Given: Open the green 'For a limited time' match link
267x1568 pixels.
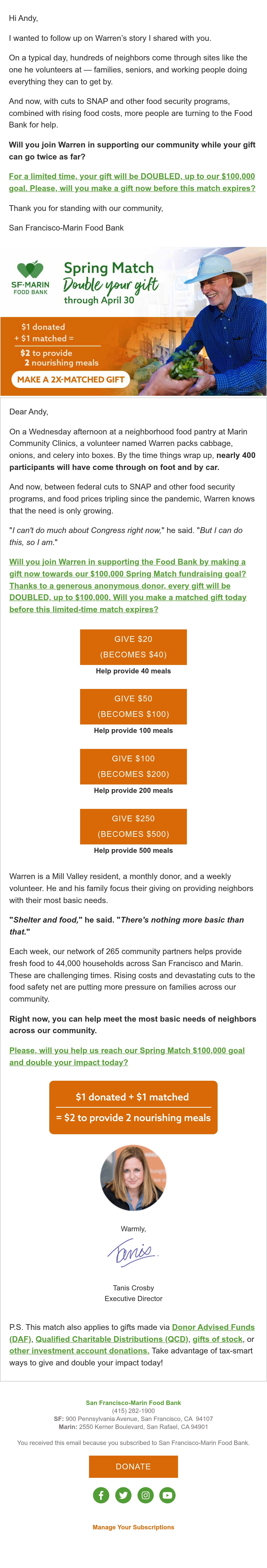Looking at the screenshot, I should coord(132,182).
